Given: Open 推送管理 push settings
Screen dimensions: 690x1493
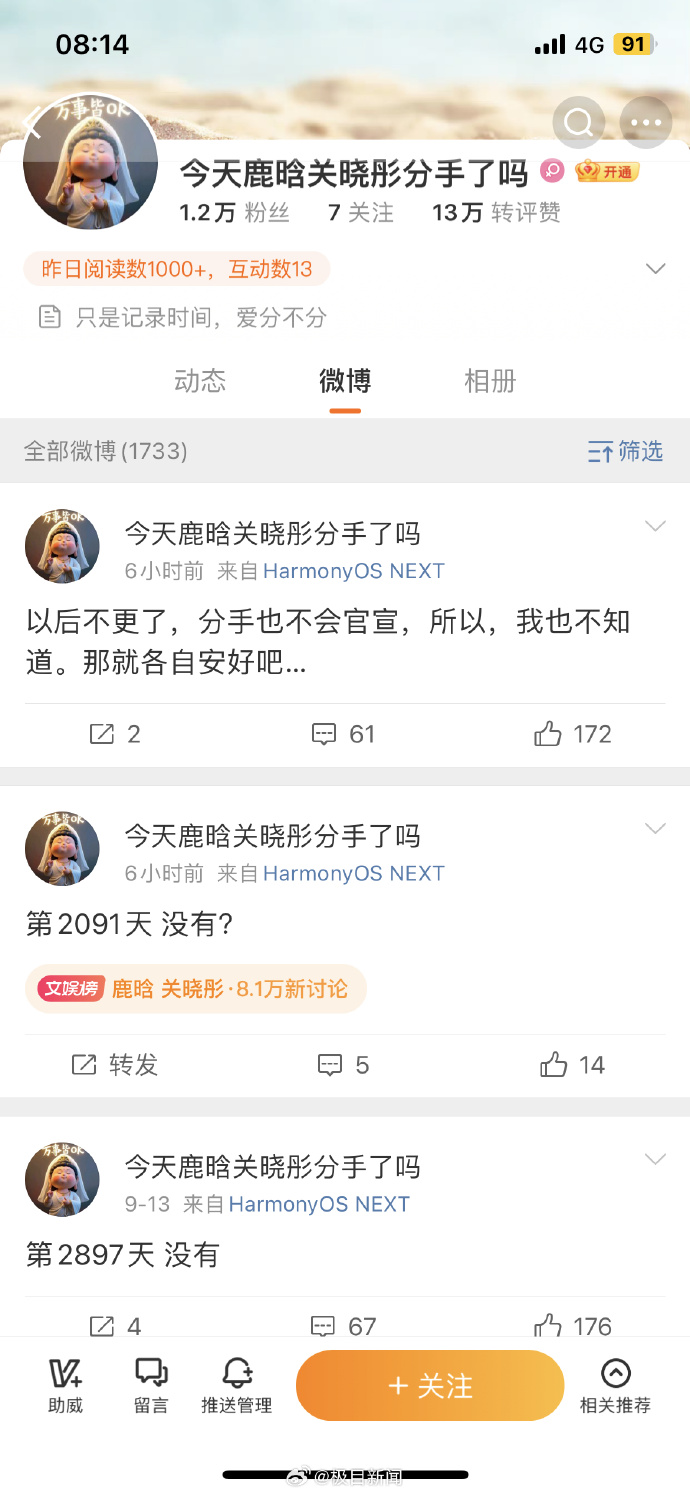Looking at the screenshot, I should (237, 1385).
